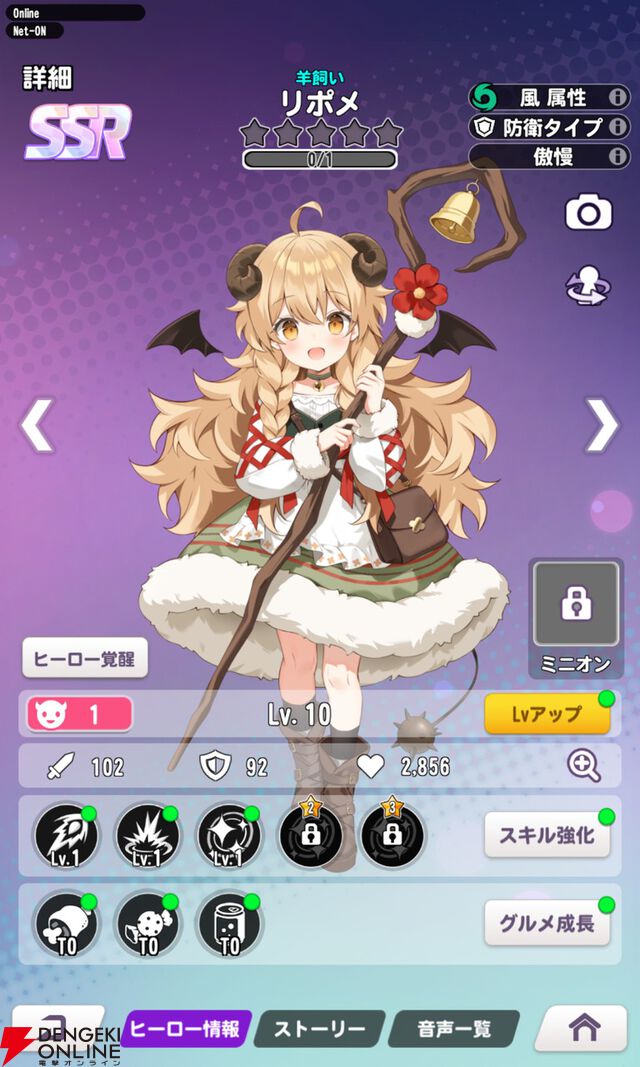Select the meat gourmet item
640x1067 pixels.
tap(66, 923)
